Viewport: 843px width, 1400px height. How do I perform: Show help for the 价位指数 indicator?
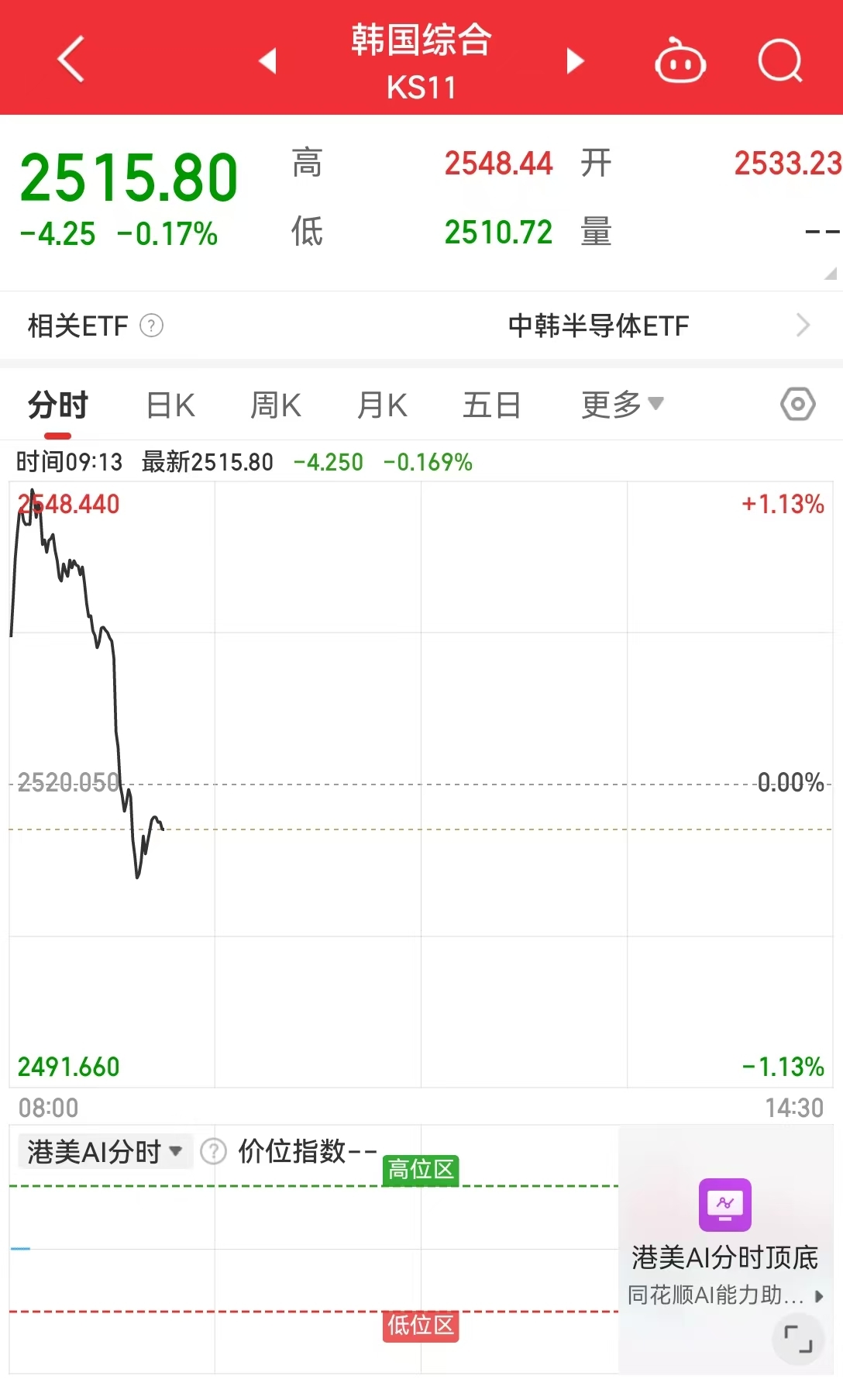click(213, 1152)
